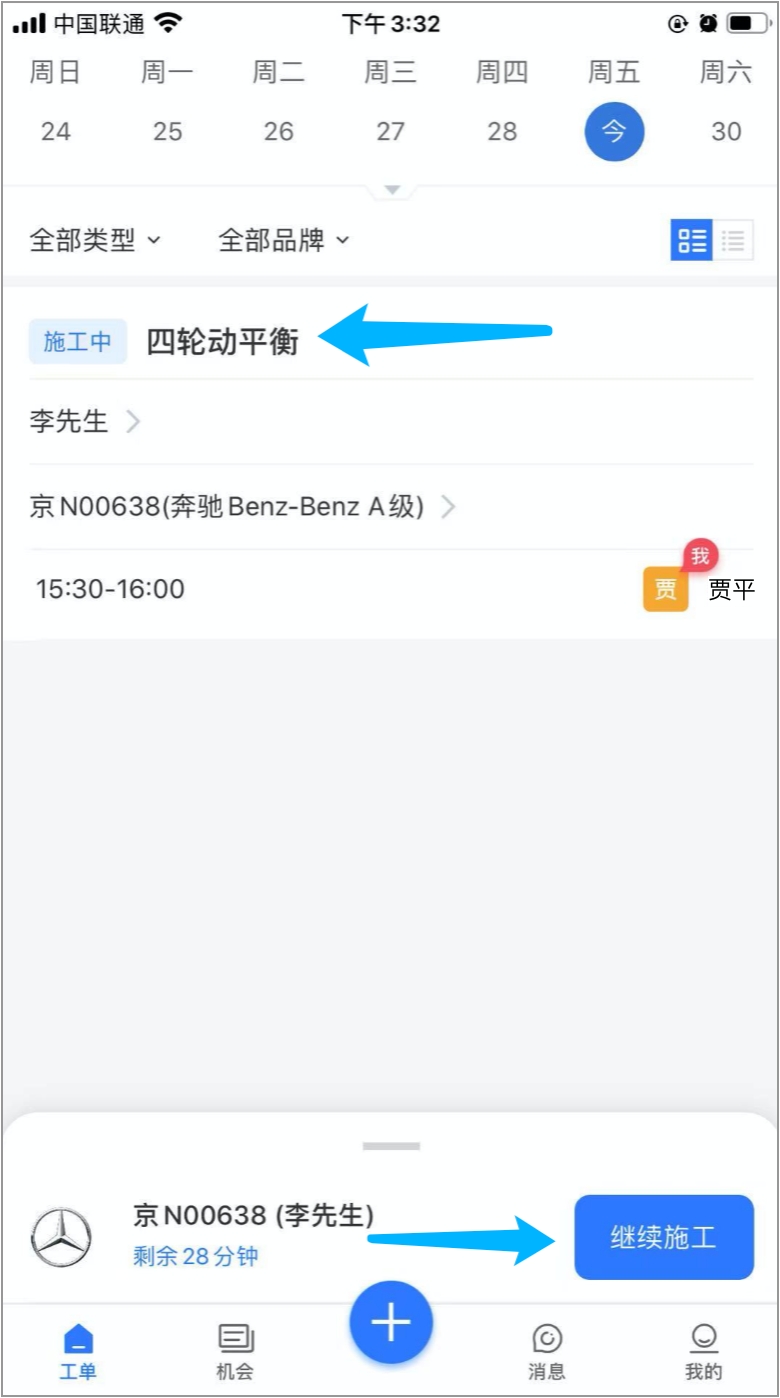The height and width of the screenshot is (1398, 780).
Task: Open the 全部品牌 dropdown
Action: pyautogui.click(x=284, y=240)
